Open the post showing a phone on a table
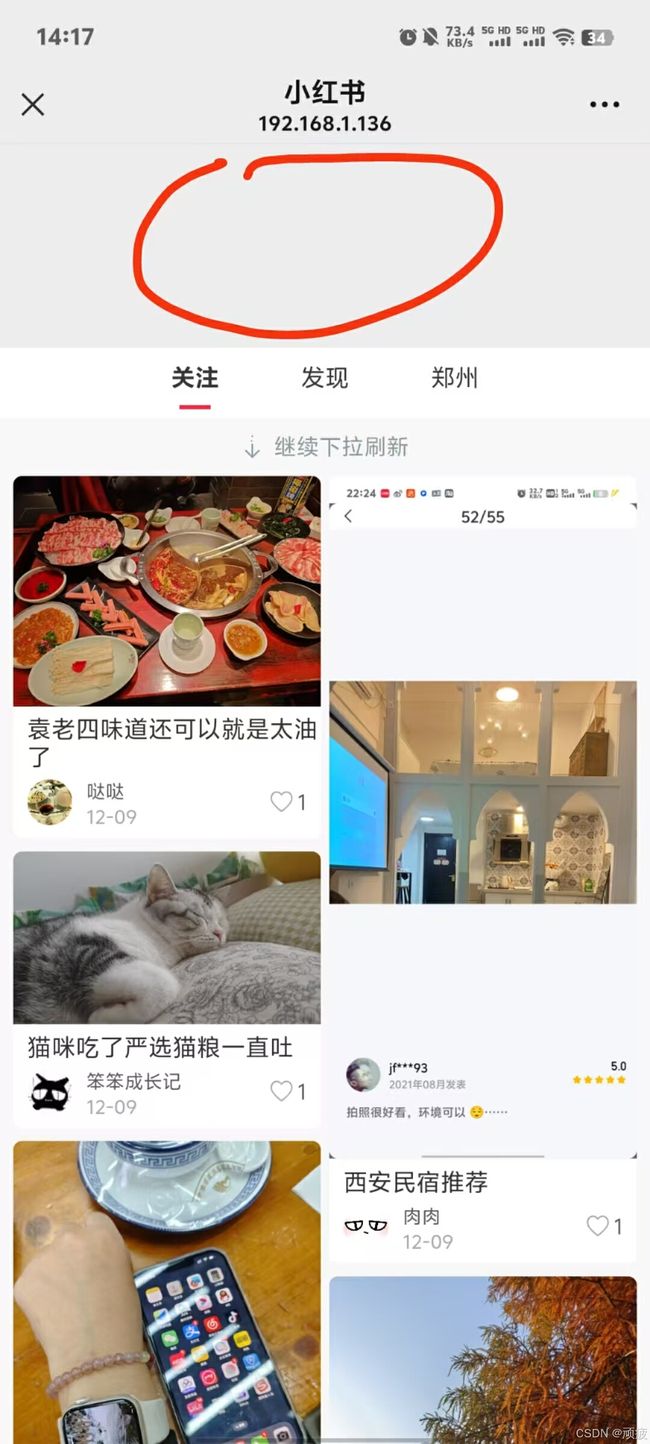 tap(167, 1292)
